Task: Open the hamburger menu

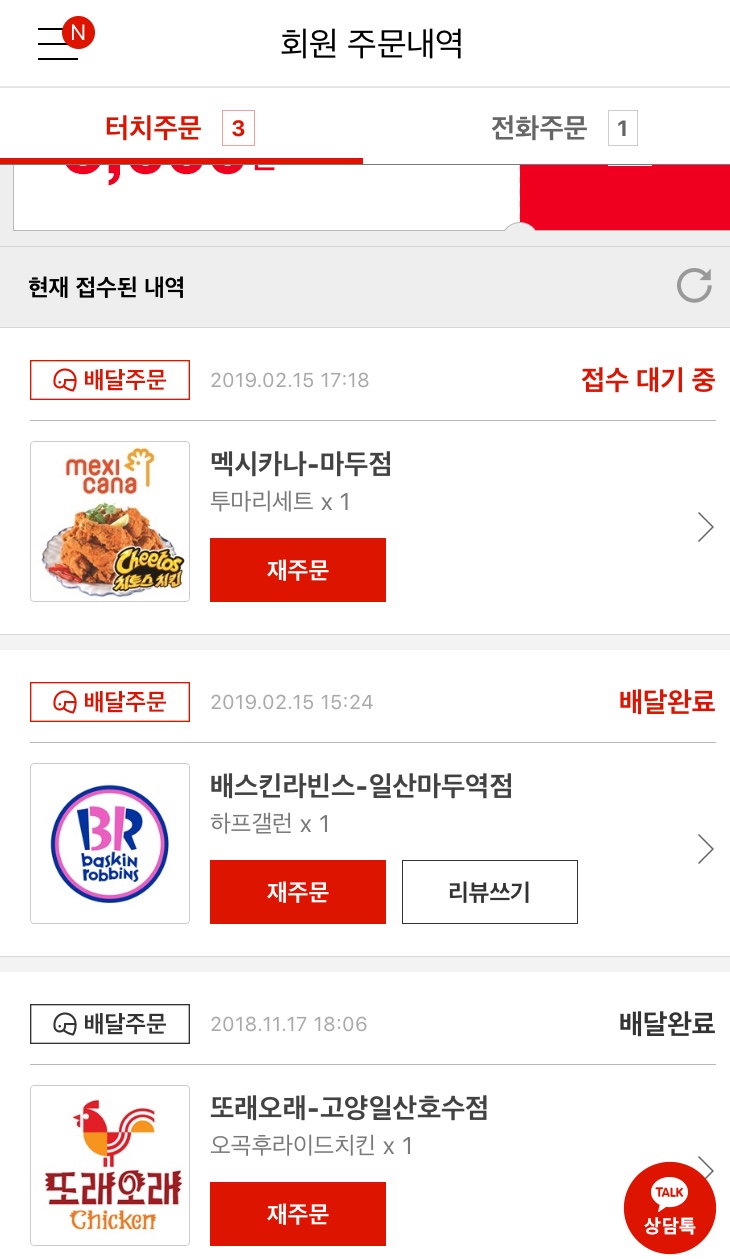Action: point(58,44)
